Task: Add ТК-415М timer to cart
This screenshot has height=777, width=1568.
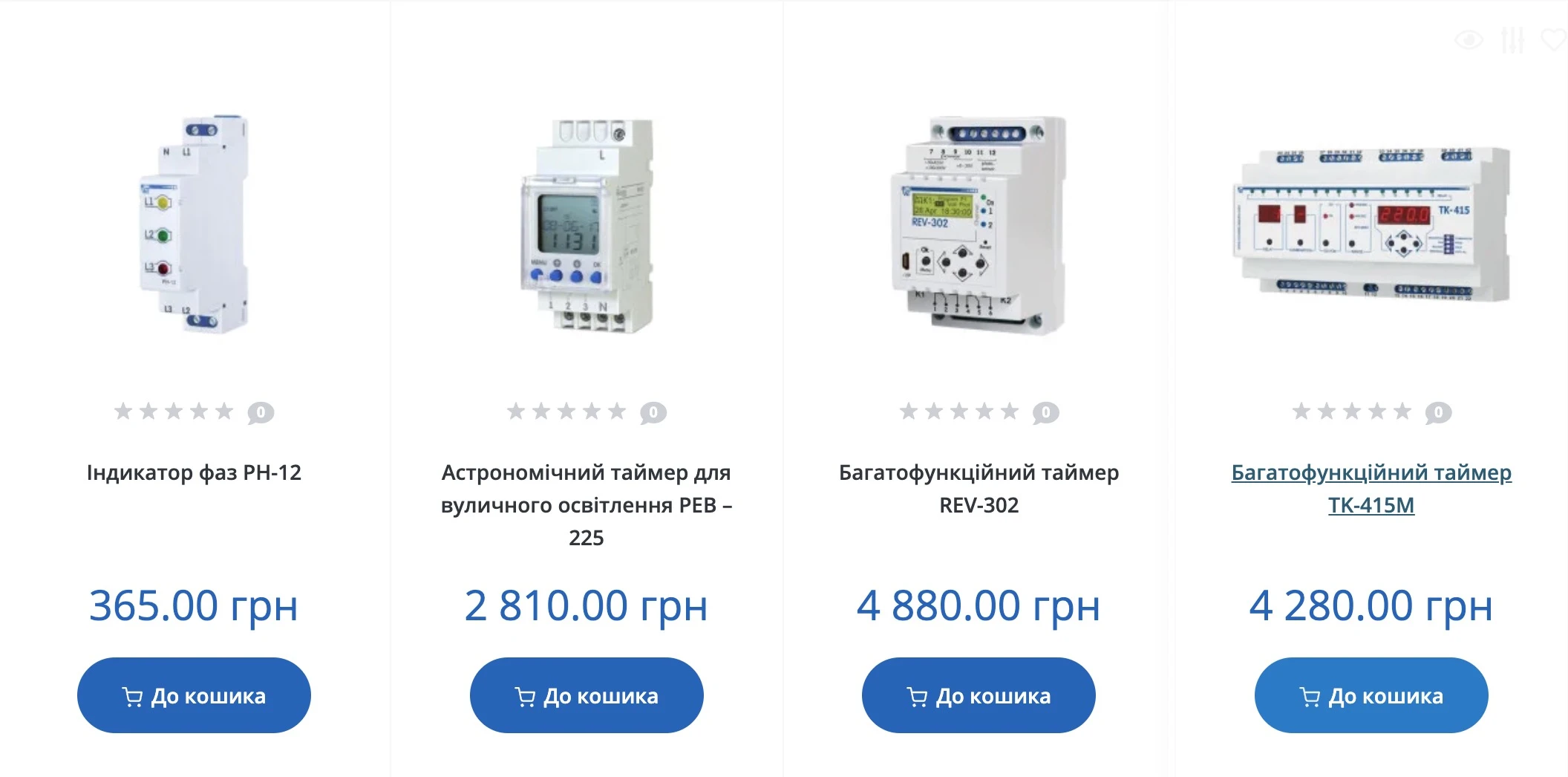Action: point(1371,695)
